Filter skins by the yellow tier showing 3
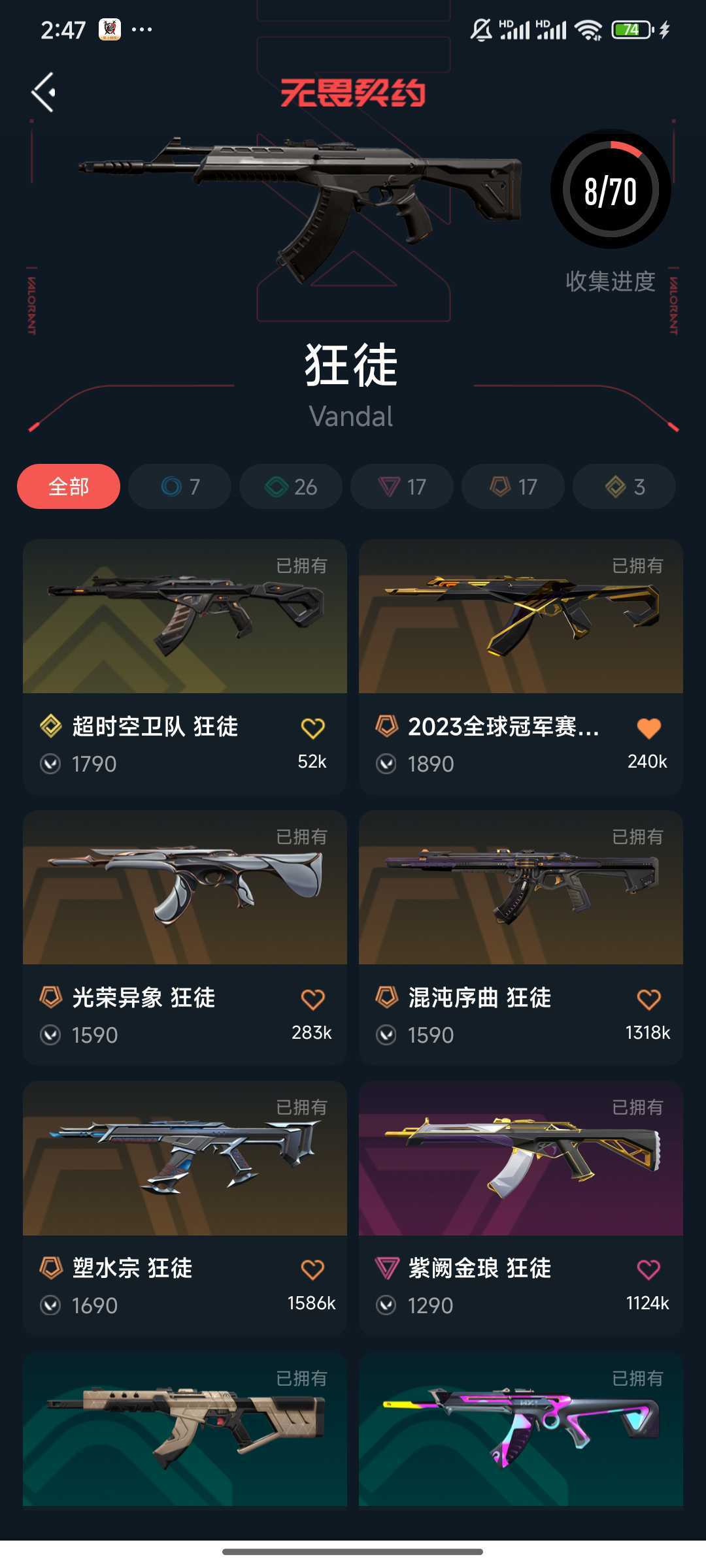Viewport: 706px width, 1568px height. pos(624,487)
